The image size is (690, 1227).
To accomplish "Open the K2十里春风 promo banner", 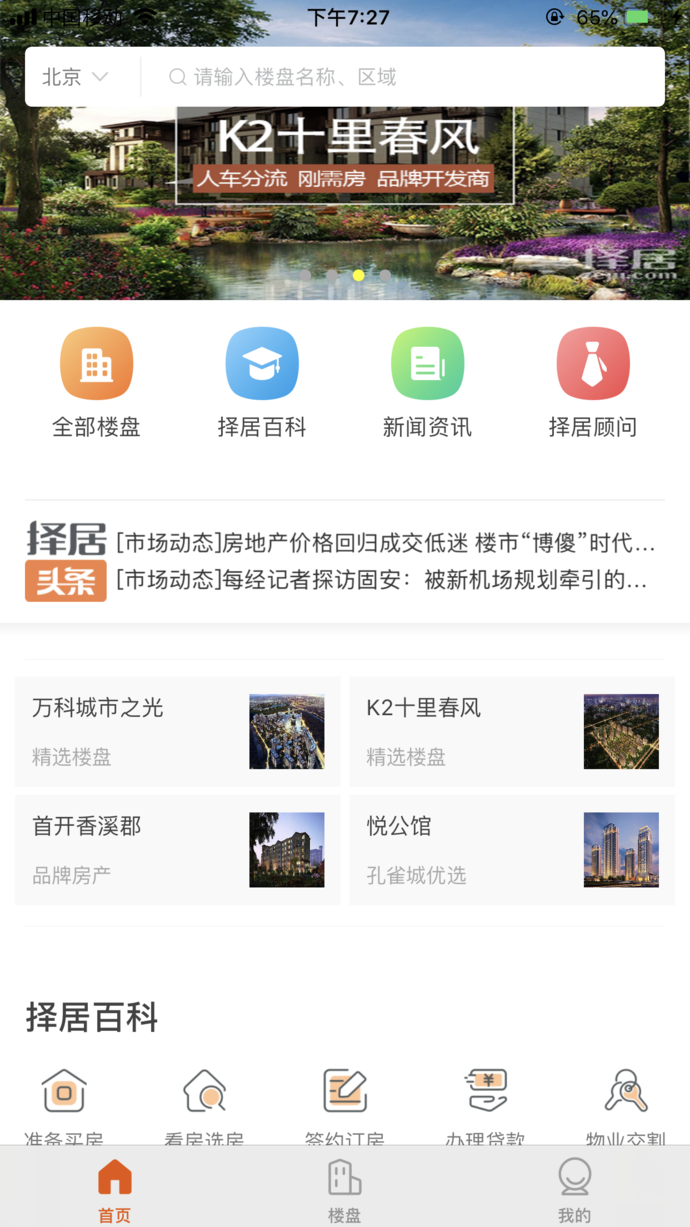I will tap(345, 200).
